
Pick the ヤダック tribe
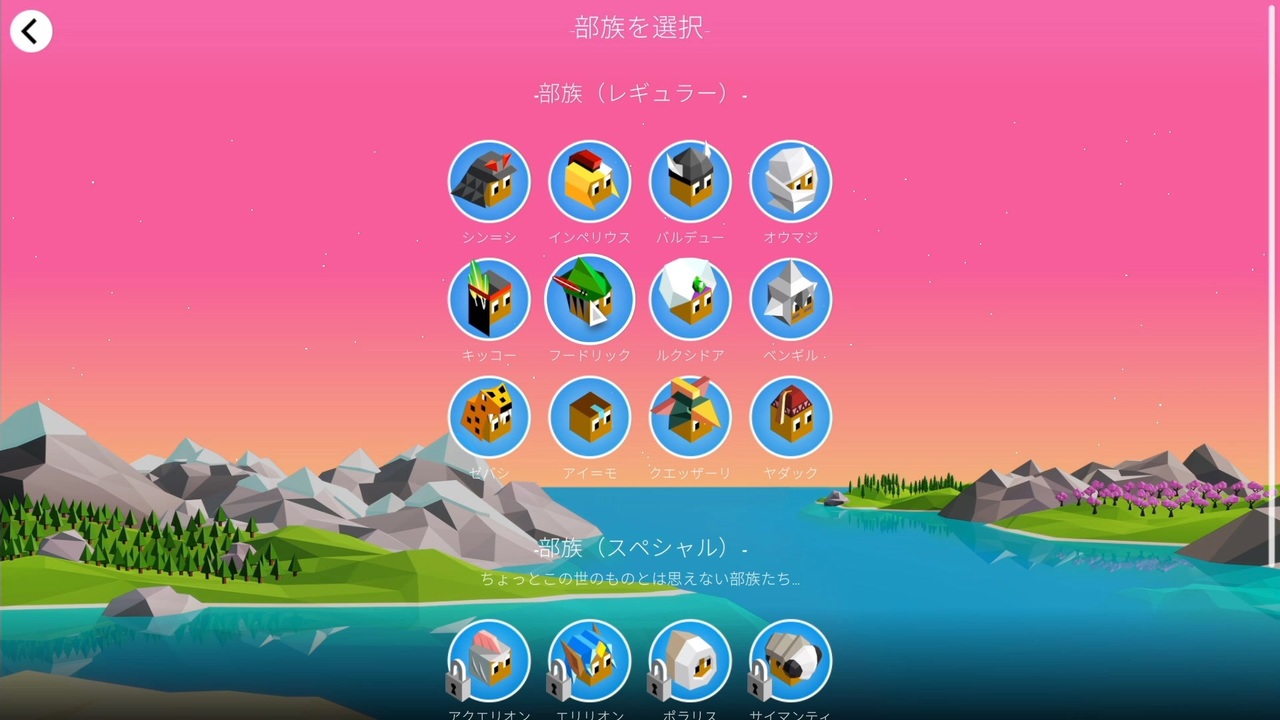[791, 417]
